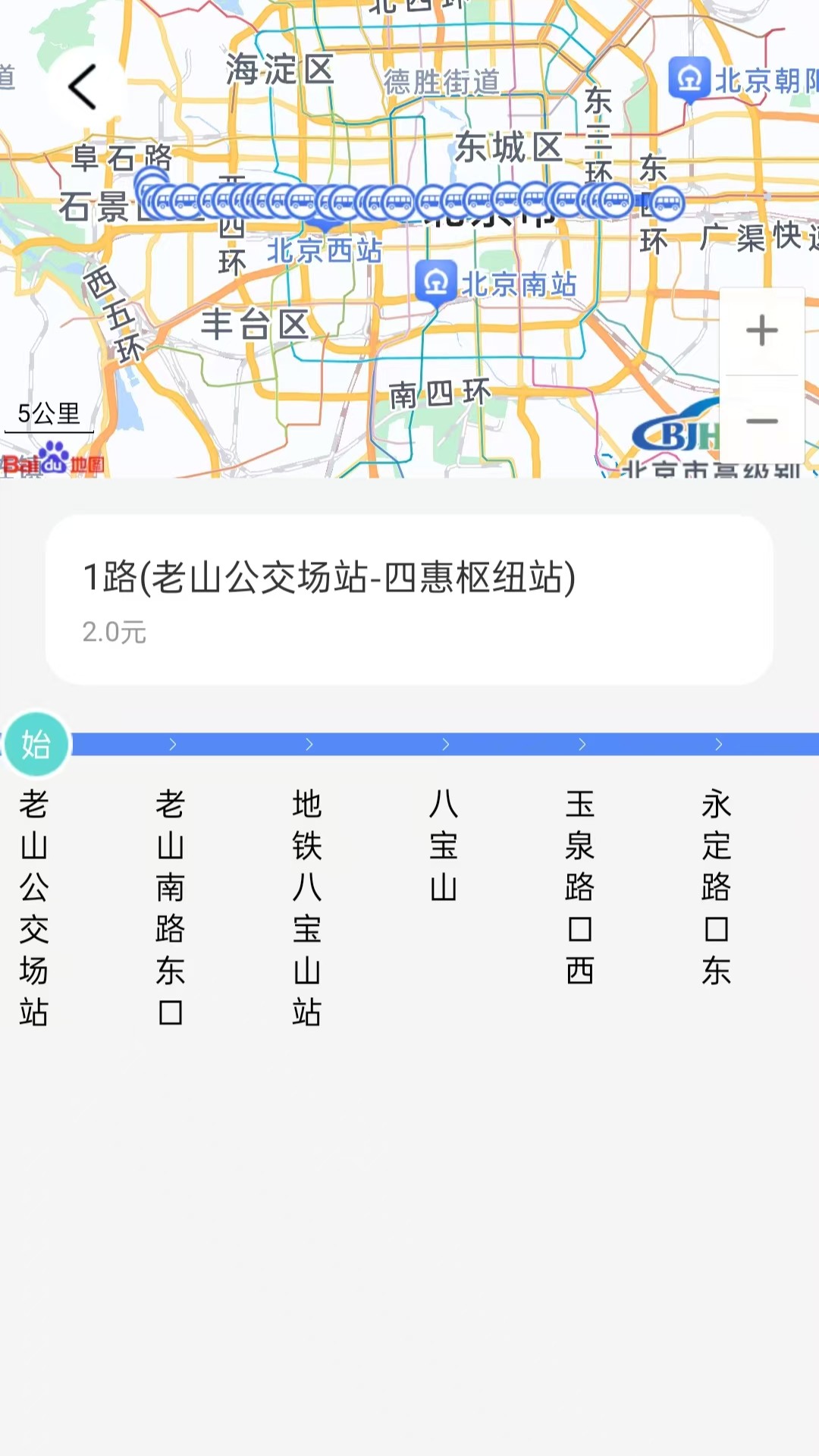Open the 北京朝阳 station marker
The image size is (819, 1456).
689,77
